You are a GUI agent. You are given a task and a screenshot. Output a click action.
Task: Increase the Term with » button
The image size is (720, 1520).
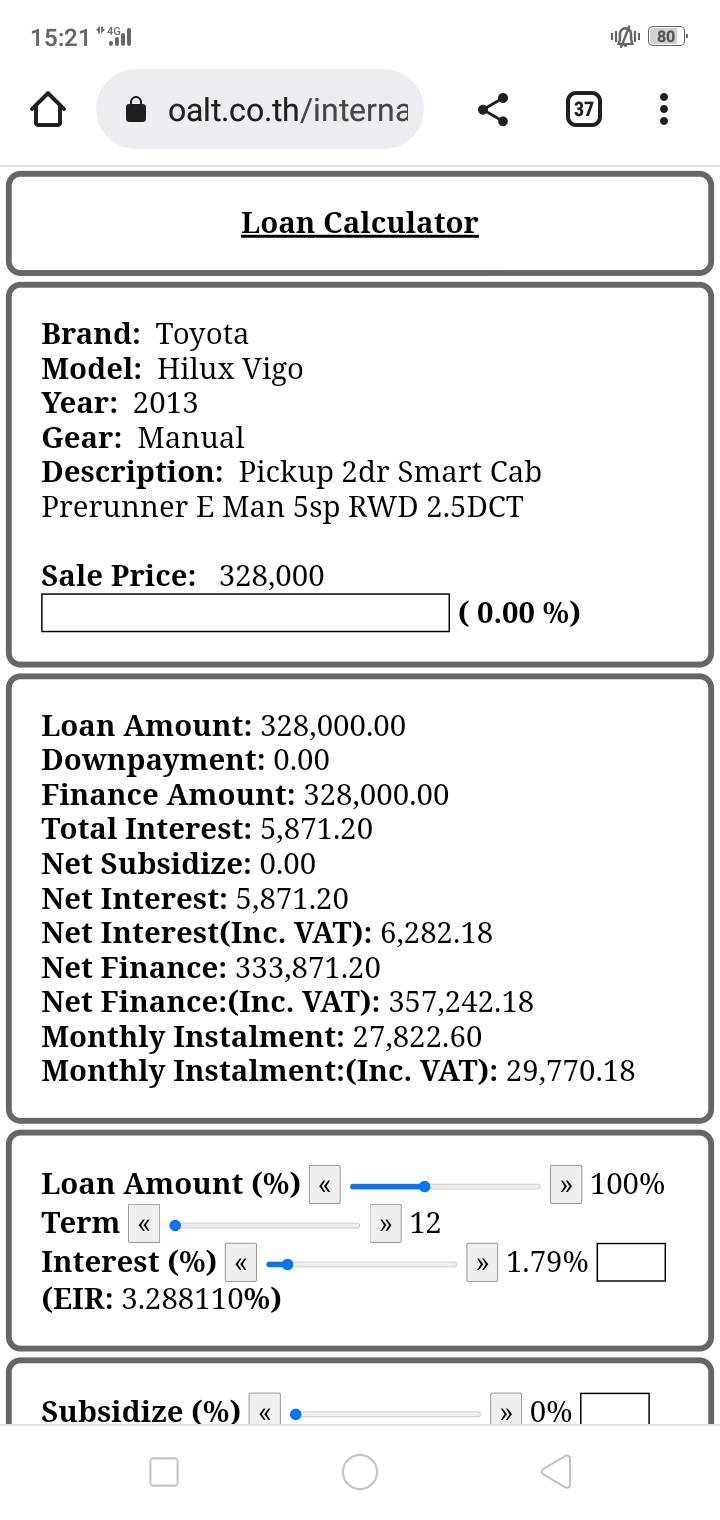click(x=385, y=1224)
